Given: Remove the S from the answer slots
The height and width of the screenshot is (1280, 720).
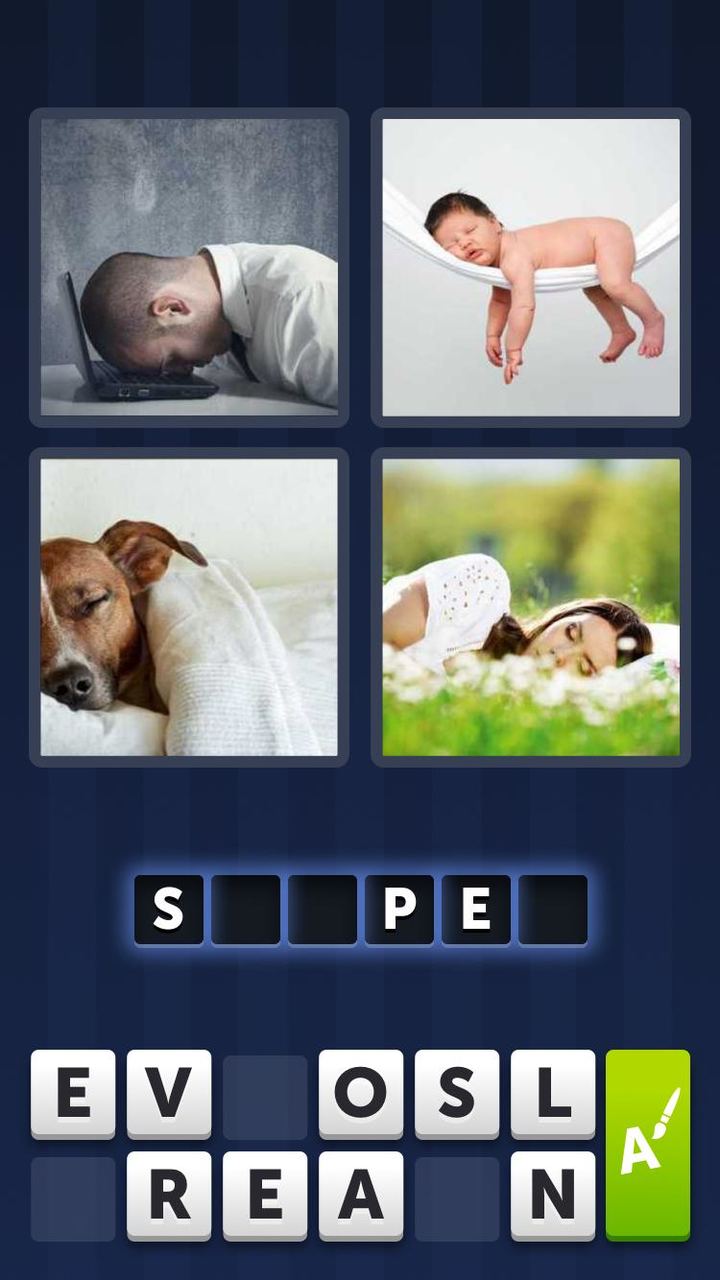Looking at the screenshot, I should [x=169, y=909].
